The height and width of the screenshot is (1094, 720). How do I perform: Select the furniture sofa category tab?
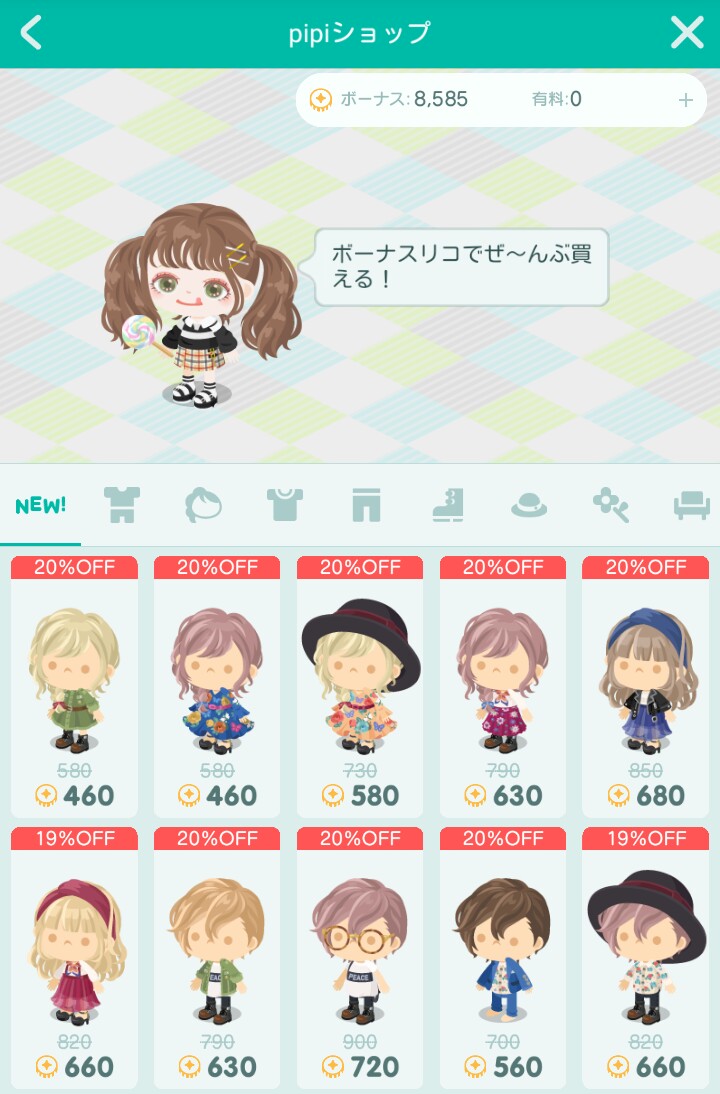[691, 505]
